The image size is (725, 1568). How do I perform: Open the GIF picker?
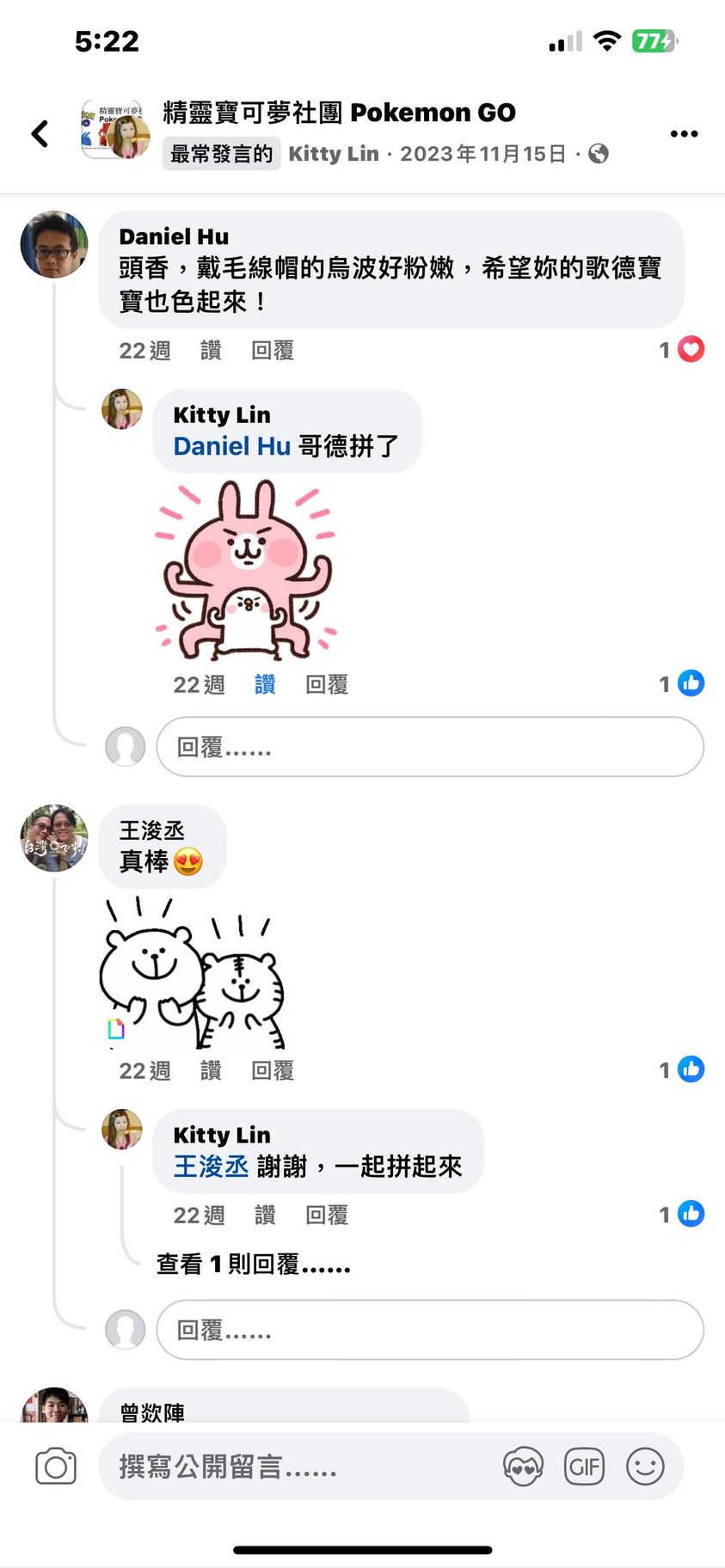tap(584, 1467)
